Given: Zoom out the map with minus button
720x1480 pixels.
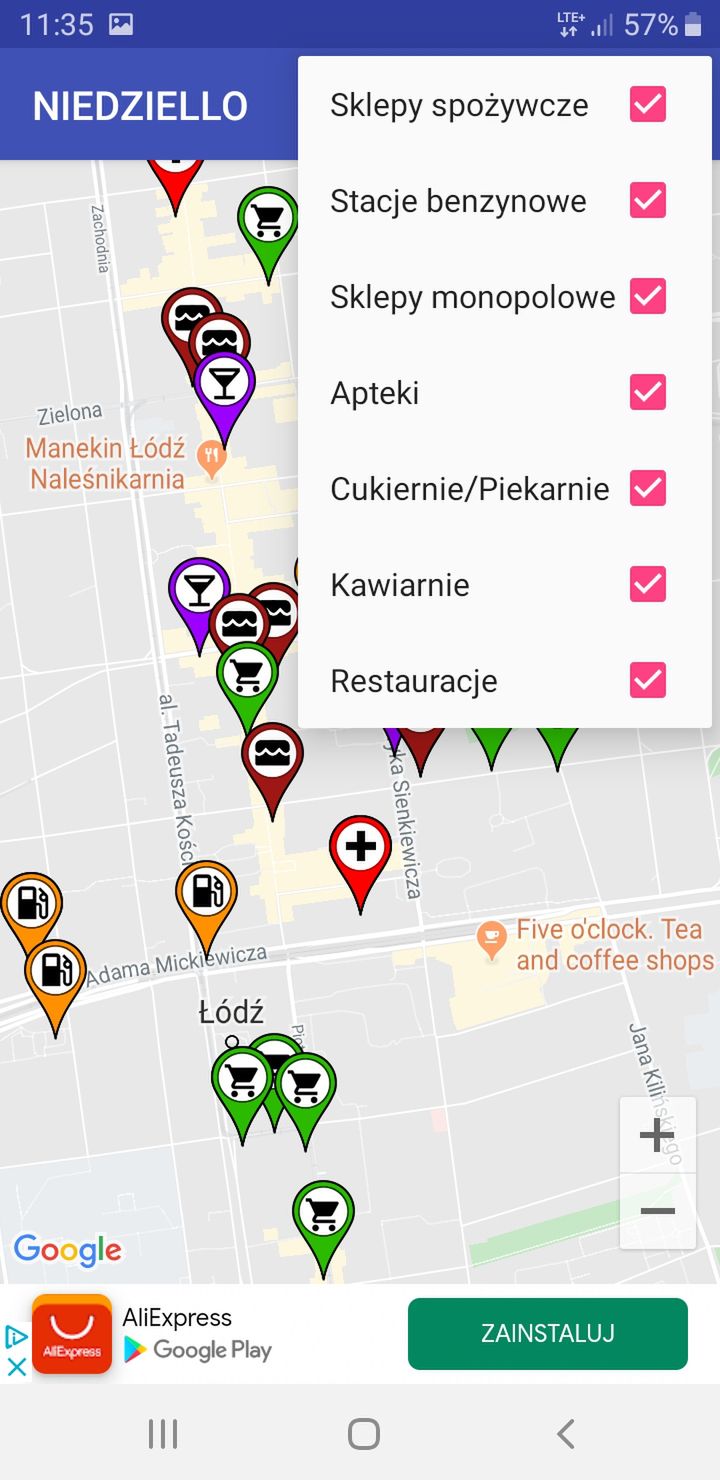Looking at the screenshot, I should (657, 1211).
